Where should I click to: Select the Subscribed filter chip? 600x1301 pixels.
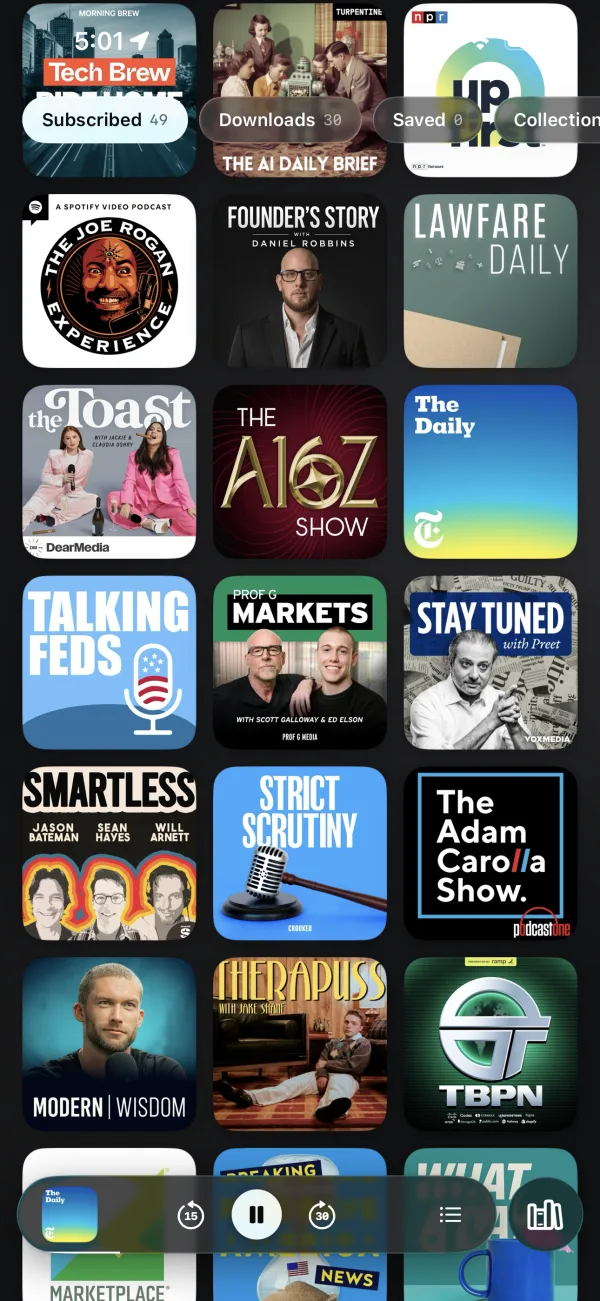(105, 120)
